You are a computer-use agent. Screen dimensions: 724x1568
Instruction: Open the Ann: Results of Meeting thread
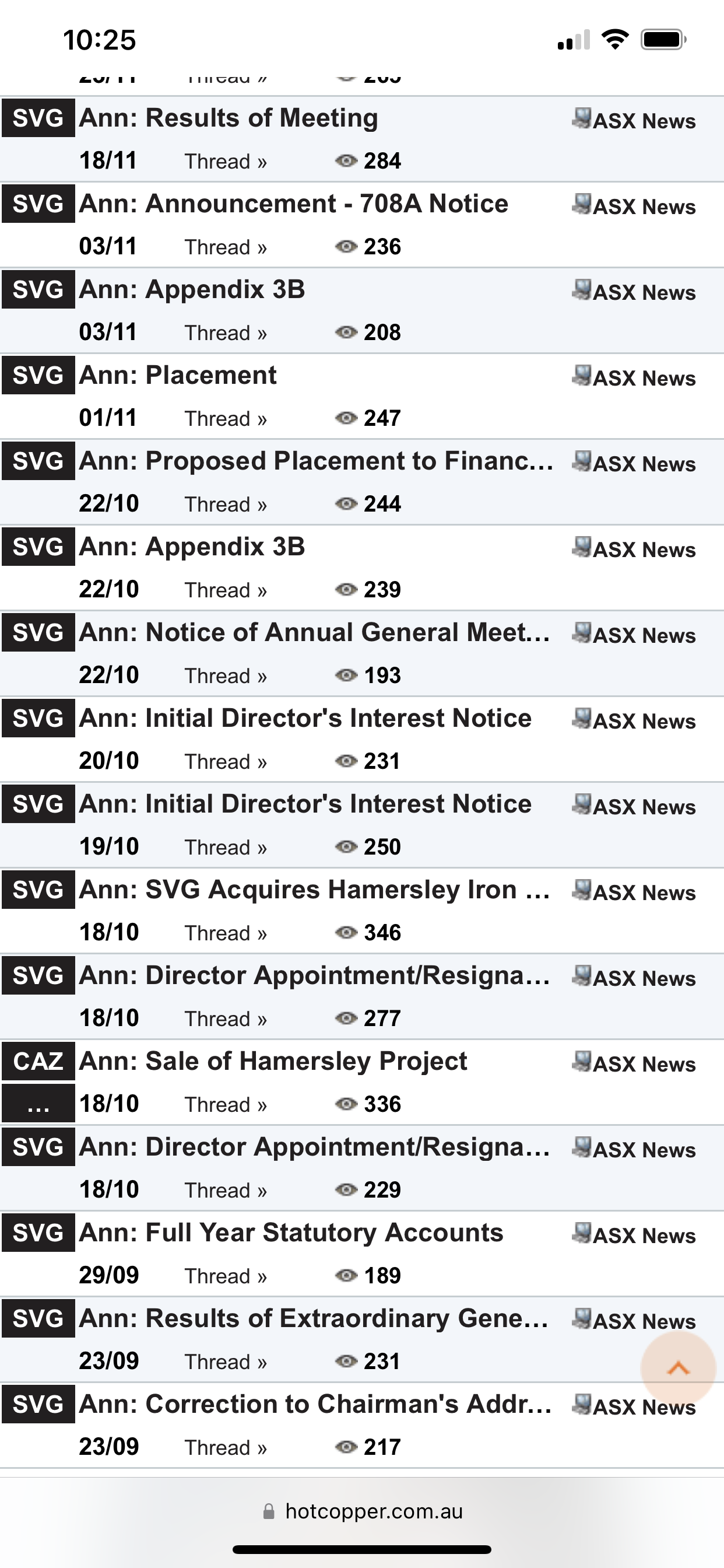(x=228, y=118)
